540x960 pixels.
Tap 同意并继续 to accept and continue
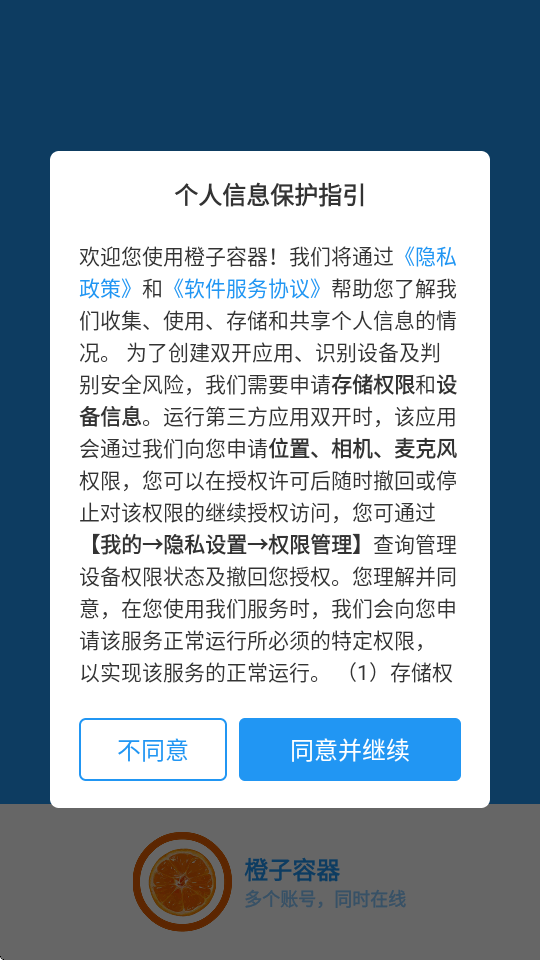(350, 749)
